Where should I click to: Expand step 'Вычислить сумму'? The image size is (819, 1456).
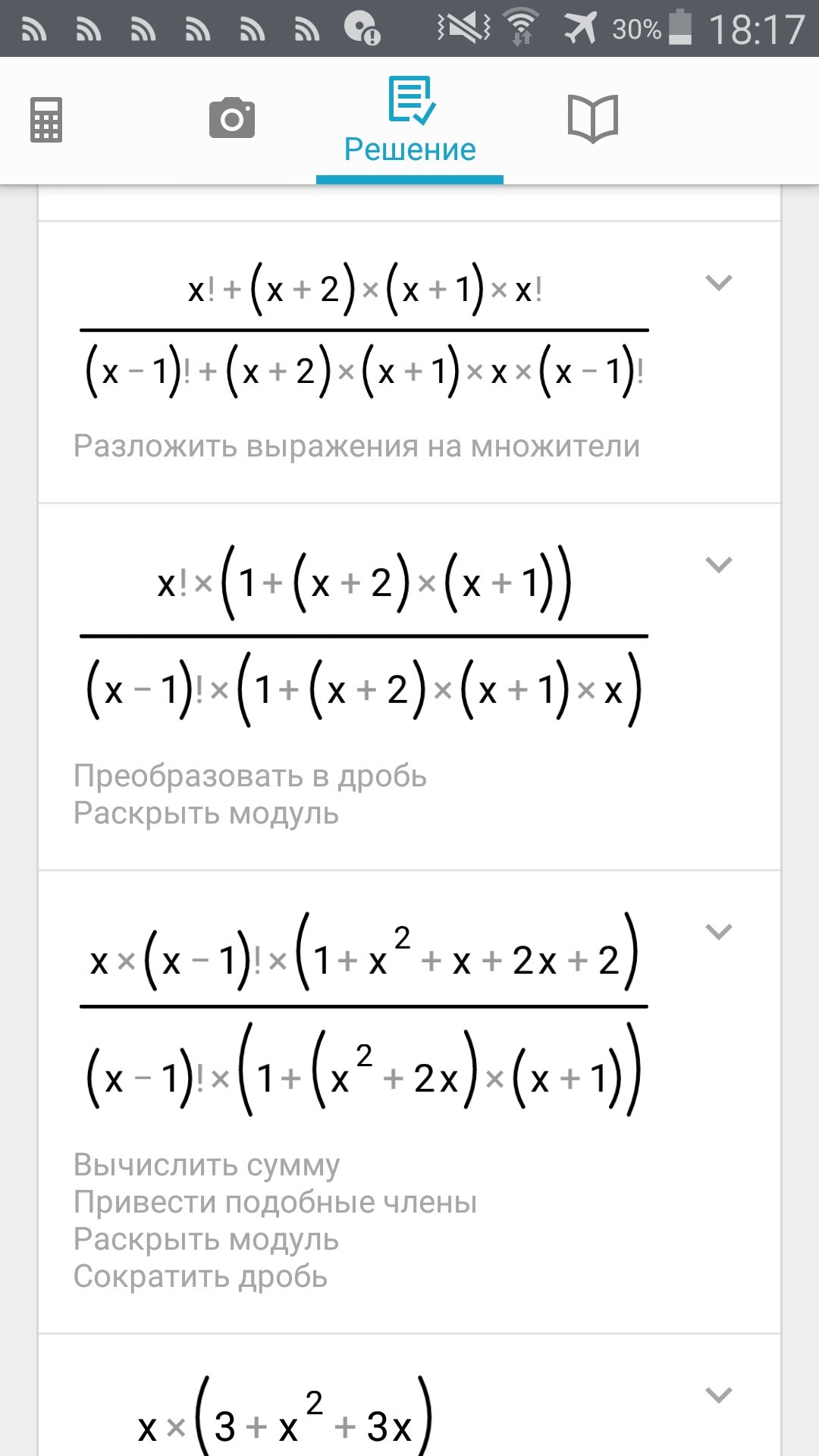click(719, 932)
